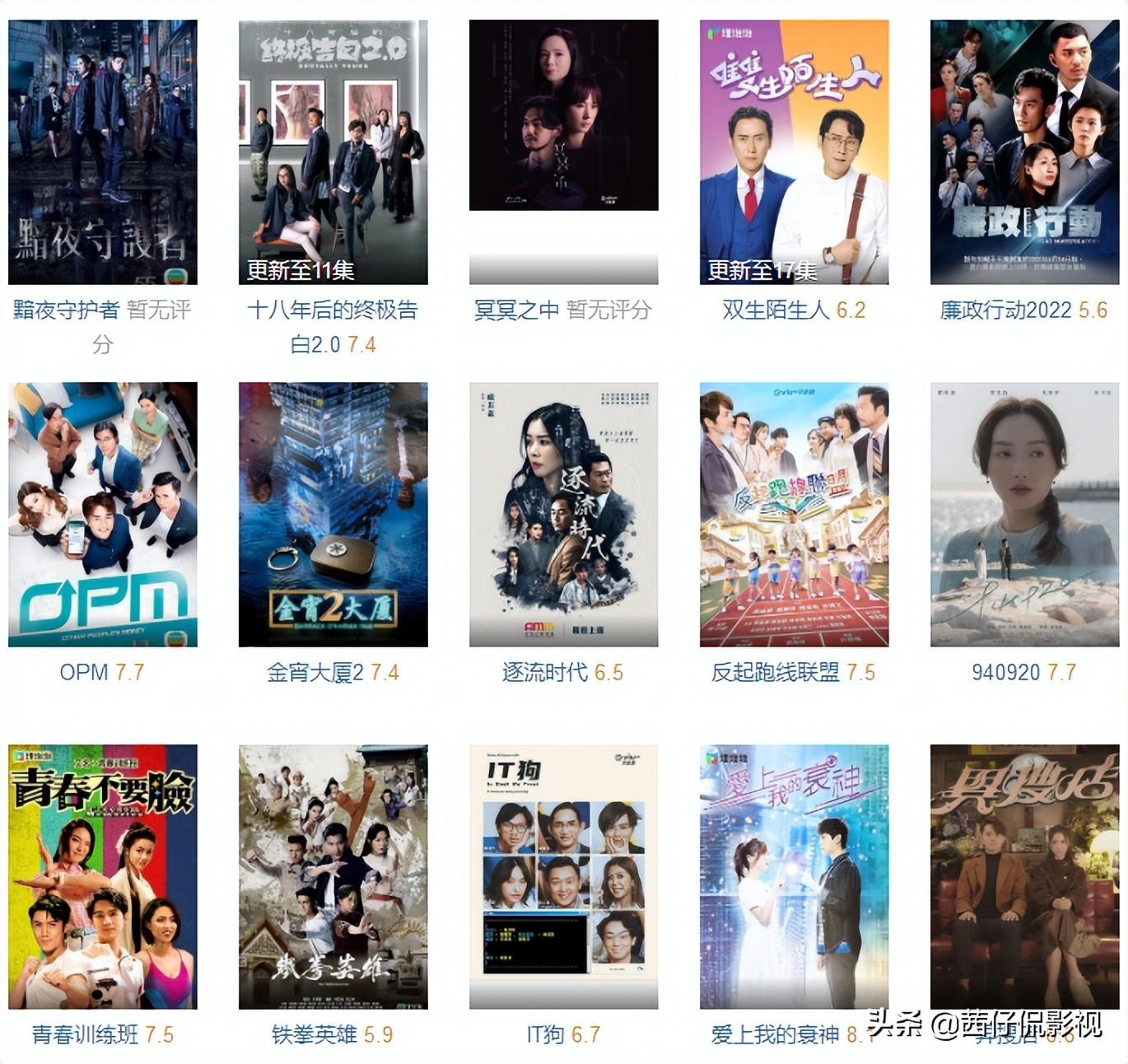Select the 冥冥之中 title link
The image size is (1128, 1064).
[516, 310]
